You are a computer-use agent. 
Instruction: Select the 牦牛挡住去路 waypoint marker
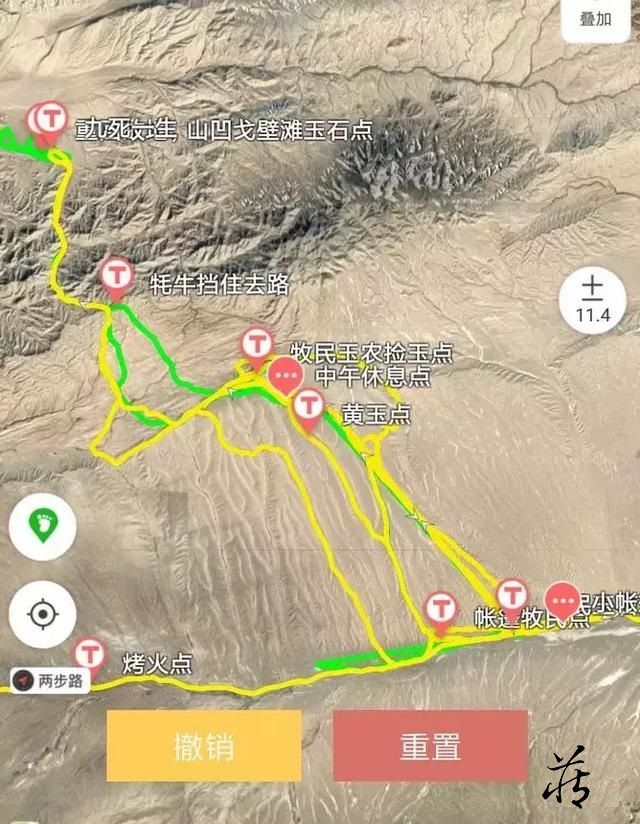[x=117, y=275]
